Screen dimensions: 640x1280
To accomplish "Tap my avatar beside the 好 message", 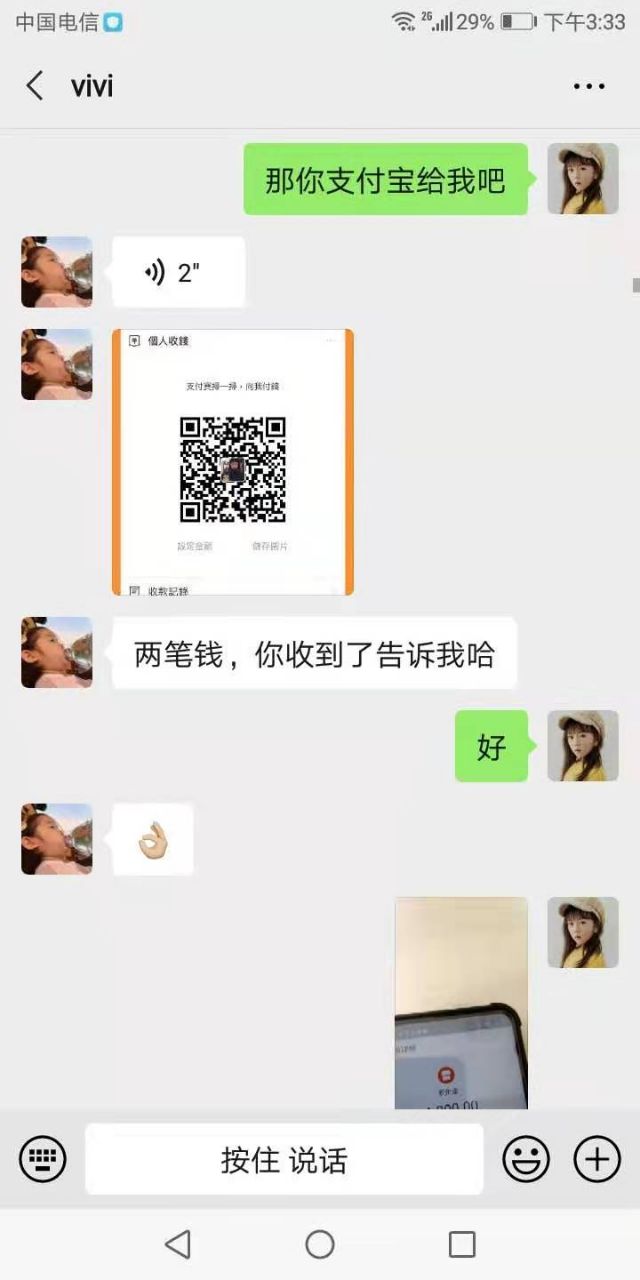I will pyautogui.click(x=583, y=746).
